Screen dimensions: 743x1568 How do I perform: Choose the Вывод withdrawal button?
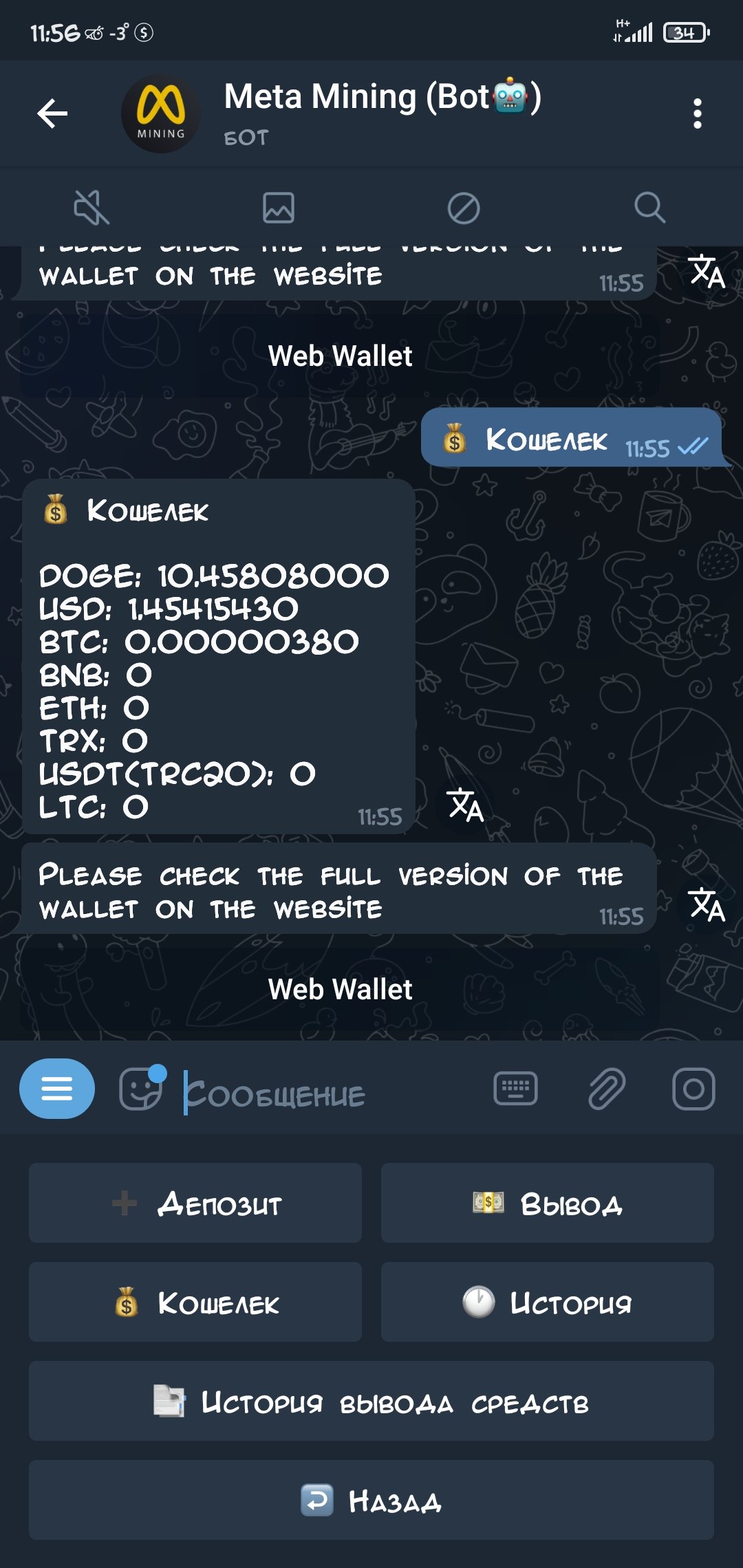[548, 1203]
